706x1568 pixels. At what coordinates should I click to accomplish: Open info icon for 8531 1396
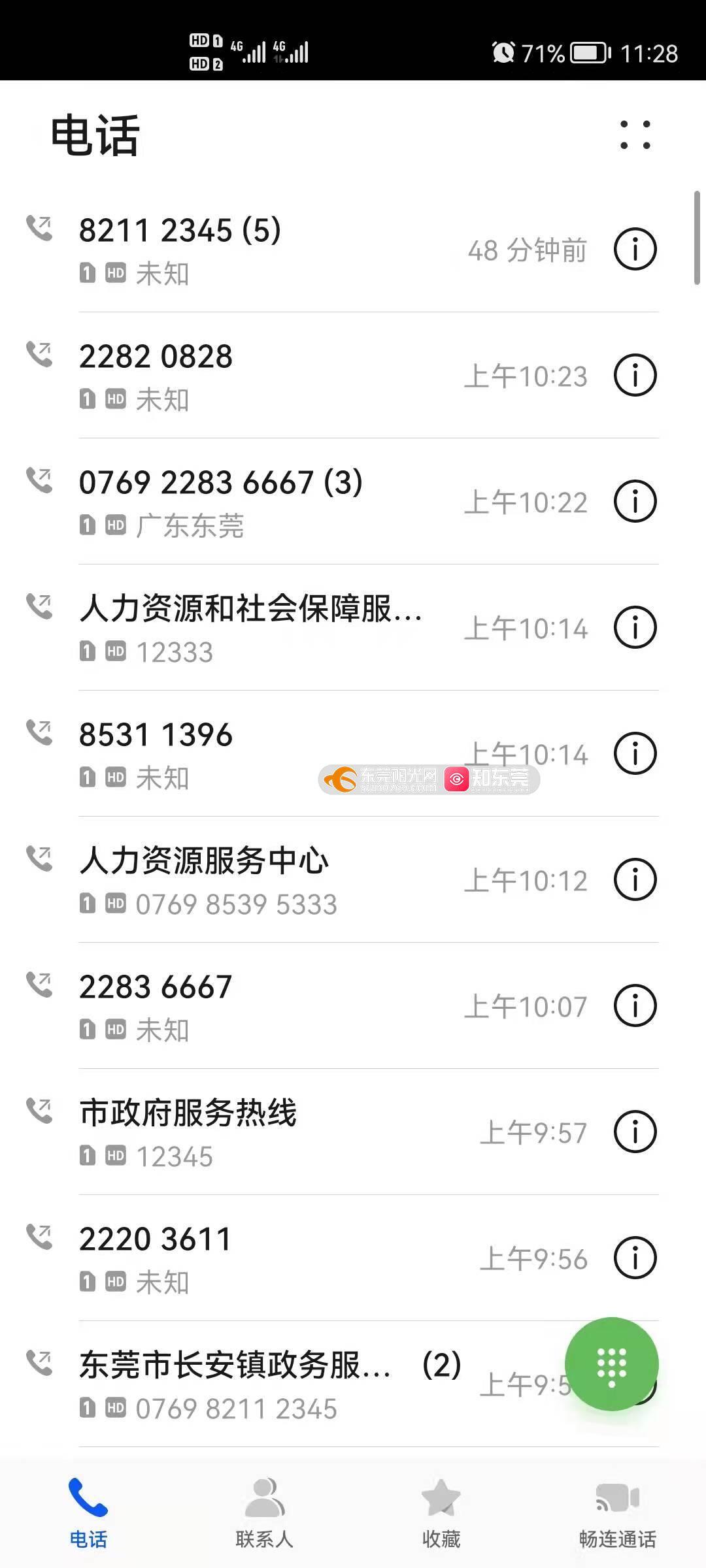pyautogui.click(x=635, y=753)
